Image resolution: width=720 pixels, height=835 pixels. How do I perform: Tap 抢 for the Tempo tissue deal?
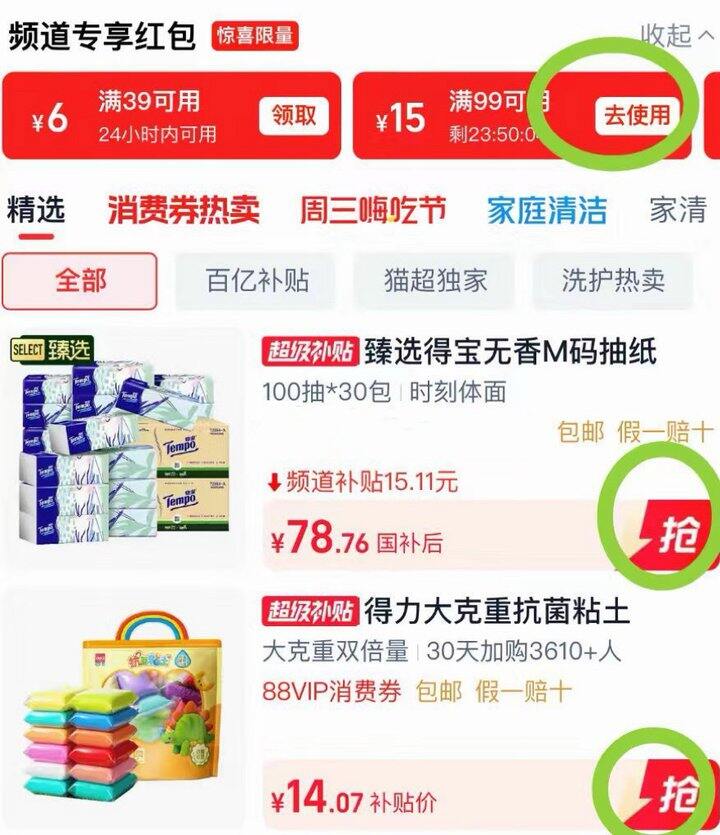676,534
